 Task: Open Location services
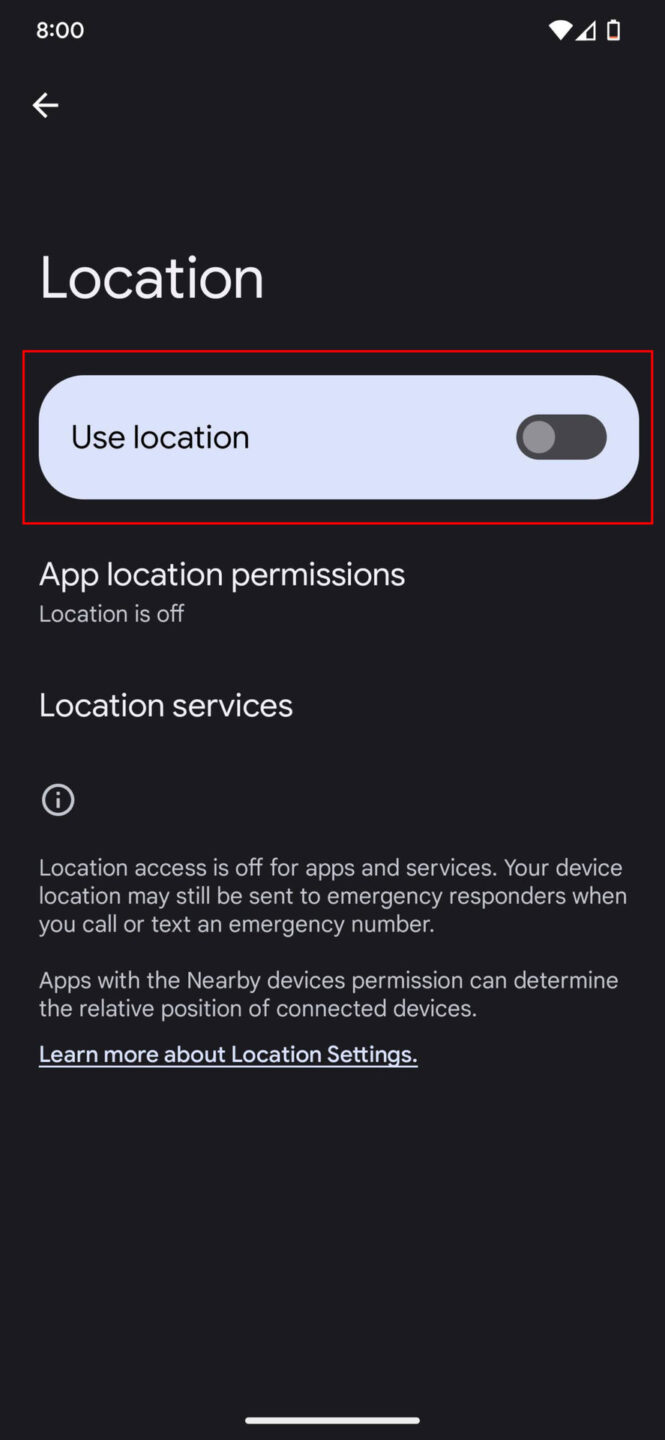click(166, 706)
